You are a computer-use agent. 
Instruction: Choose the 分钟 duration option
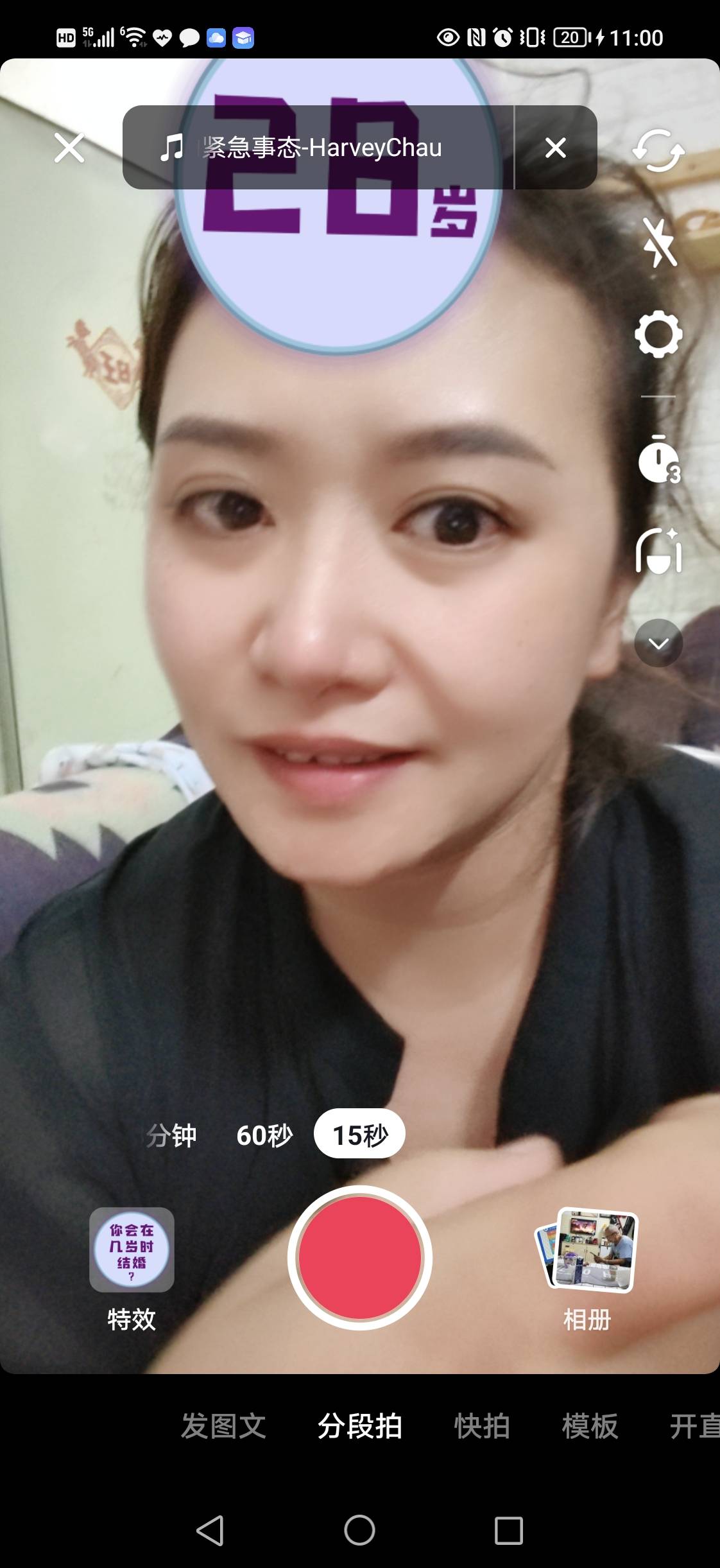171,1135
